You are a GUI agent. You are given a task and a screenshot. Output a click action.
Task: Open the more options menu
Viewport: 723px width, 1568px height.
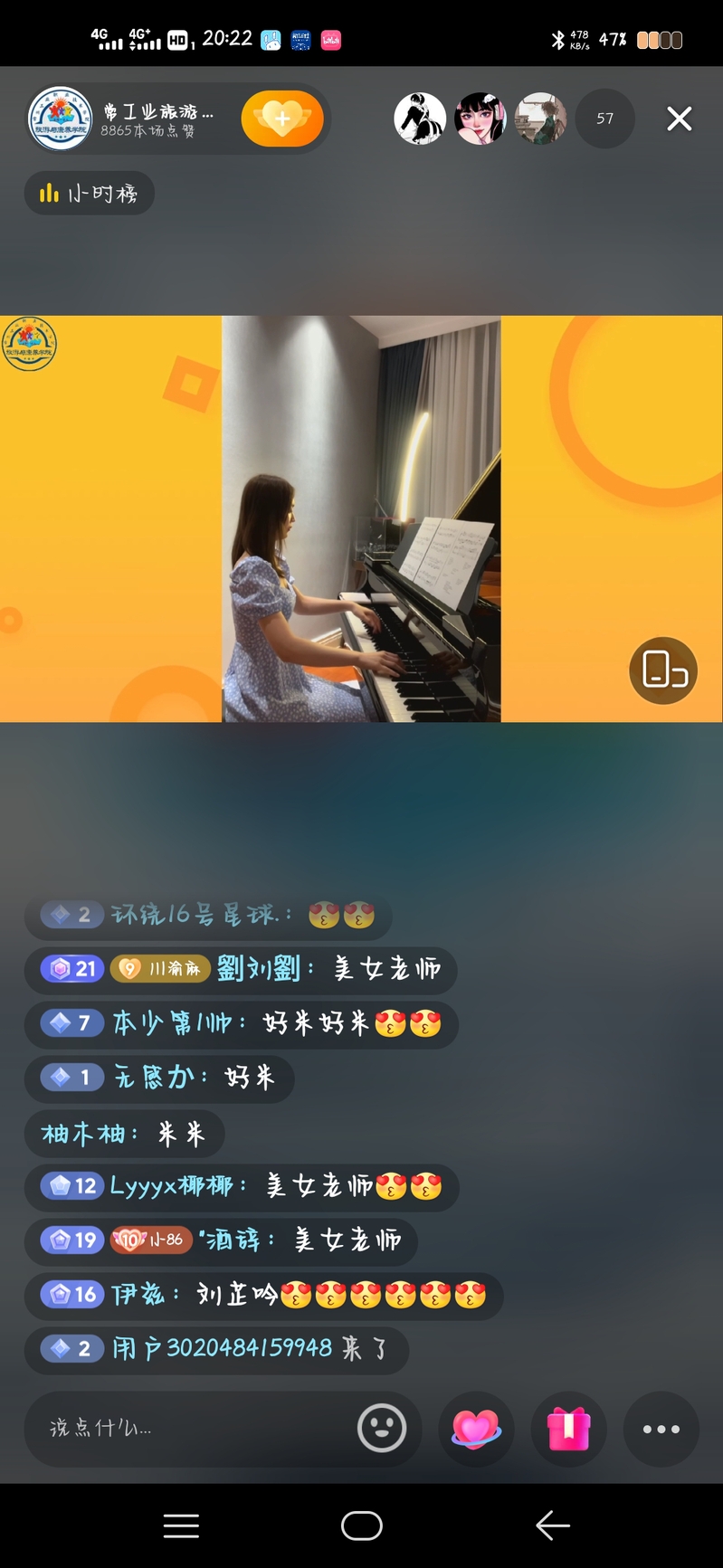661,1429
